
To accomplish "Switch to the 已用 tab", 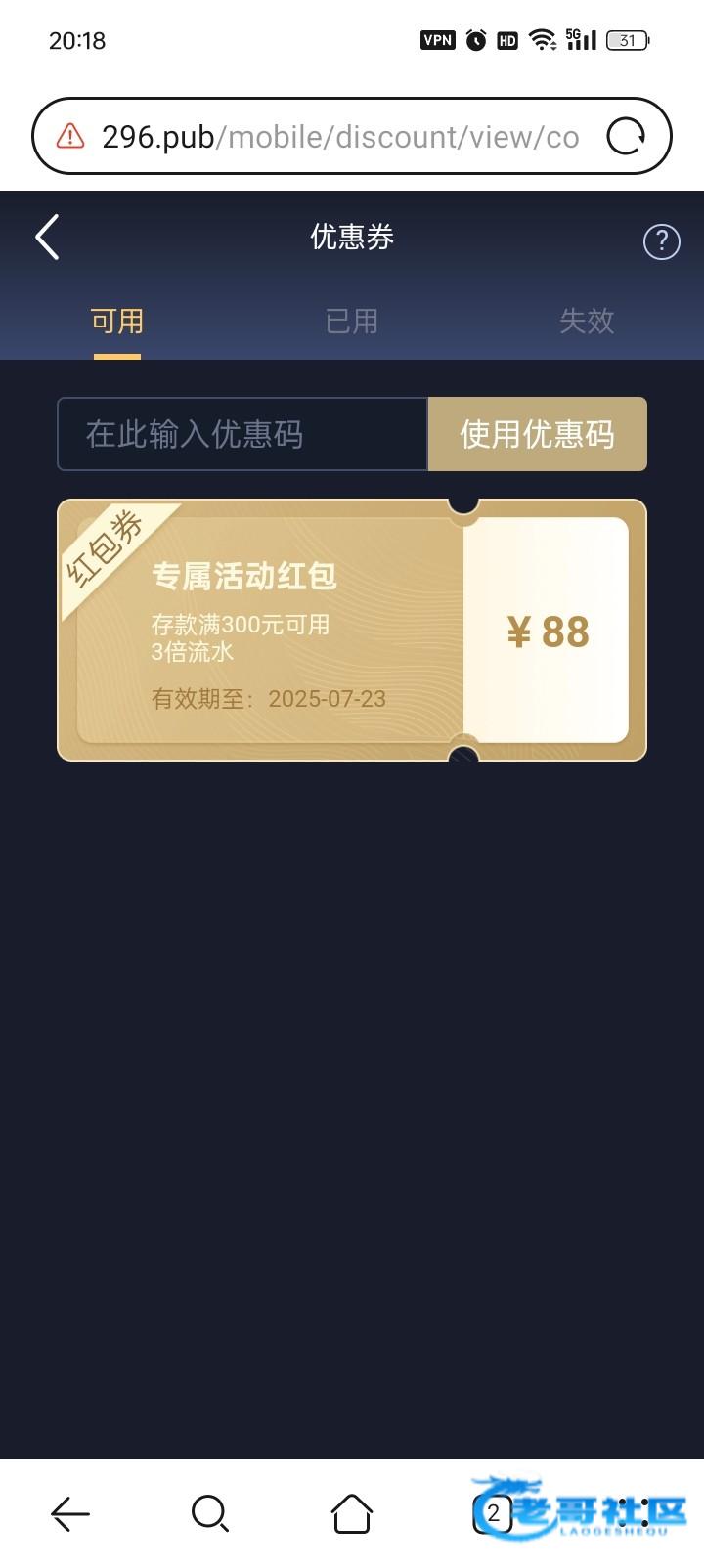I will coord(351,322).
